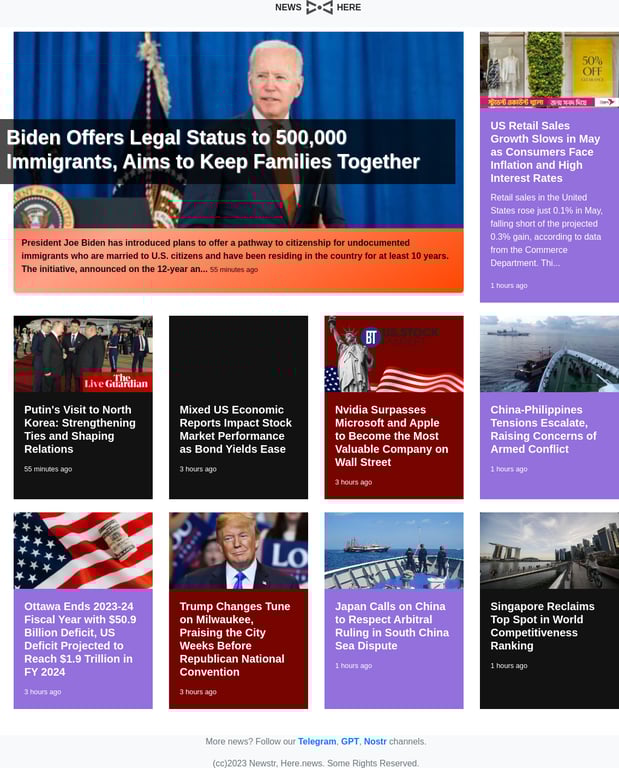Open Mixed US Economic Reports article
Viewport: 619px width, 768px height.
tap(236, 429)
